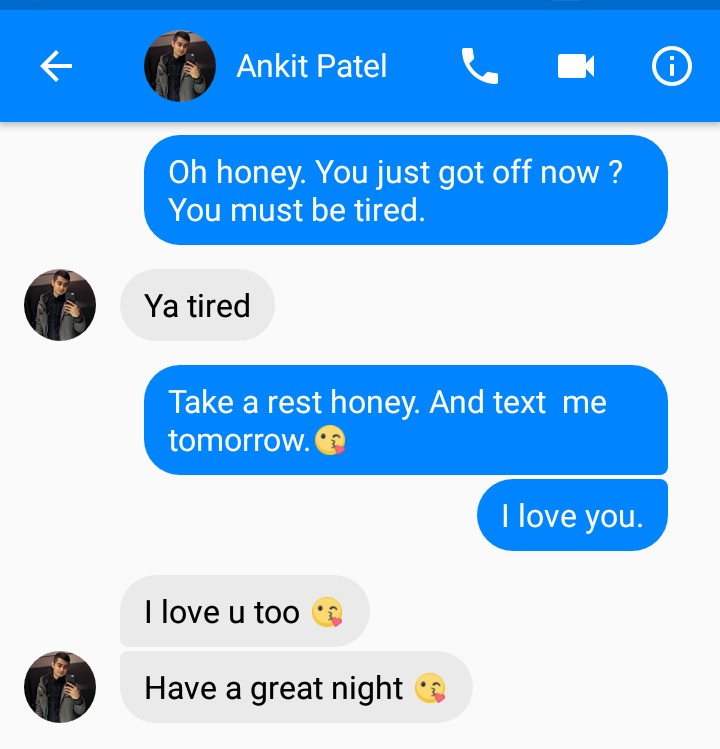This screenshot has height=749, width=720.
Task: Tap the "I love you." message bubble
Action: coord(572,516)
